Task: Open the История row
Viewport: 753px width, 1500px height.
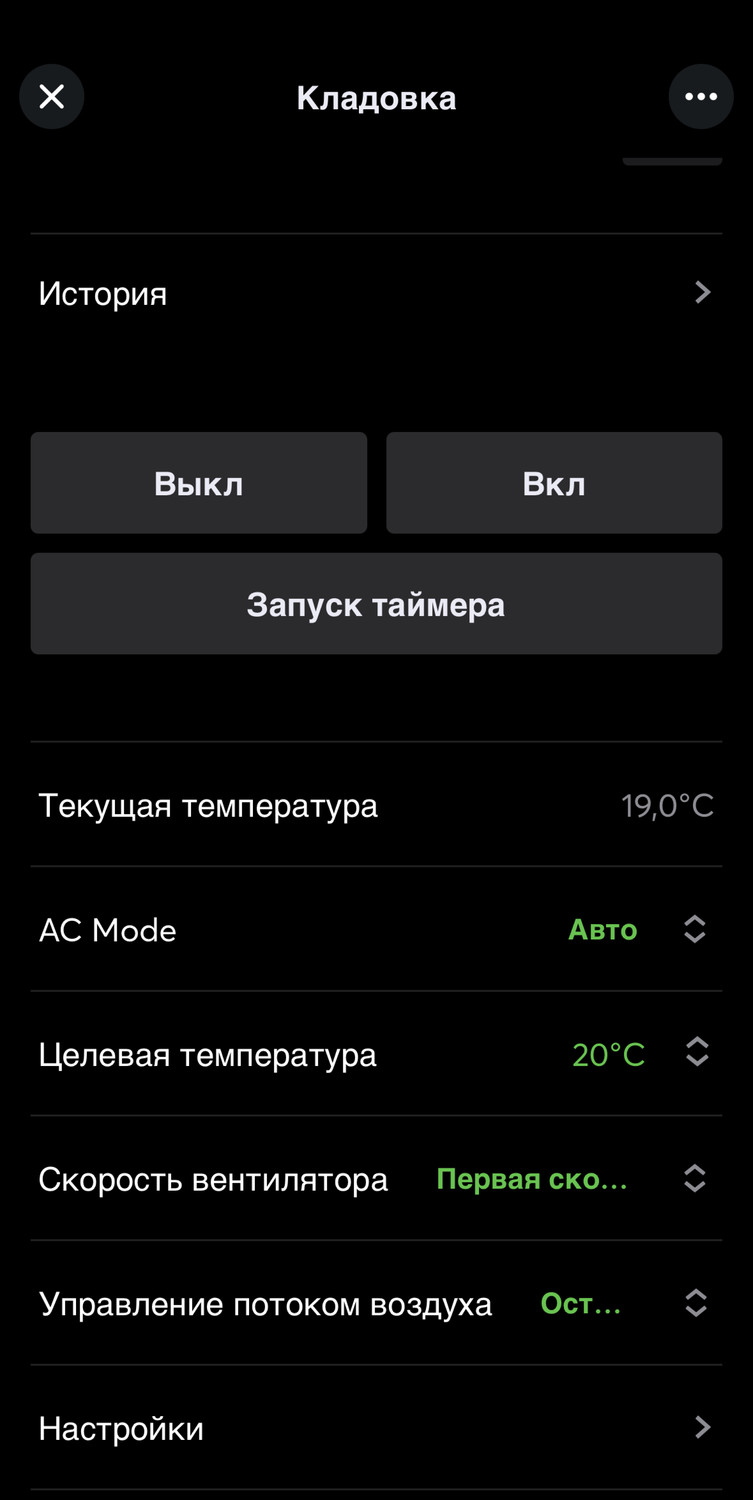Action: (x=376, y=293)
